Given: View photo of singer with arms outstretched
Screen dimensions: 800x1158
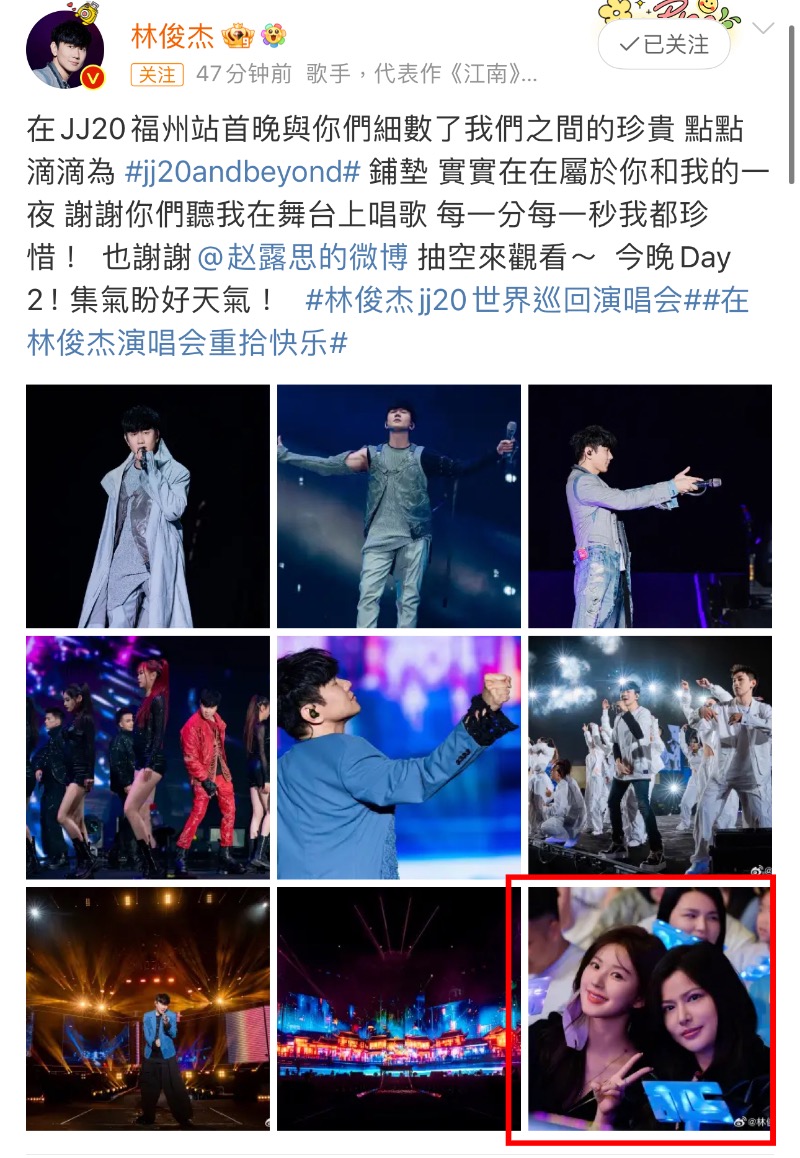Looking at the screenshot, I should pos(399,506).
